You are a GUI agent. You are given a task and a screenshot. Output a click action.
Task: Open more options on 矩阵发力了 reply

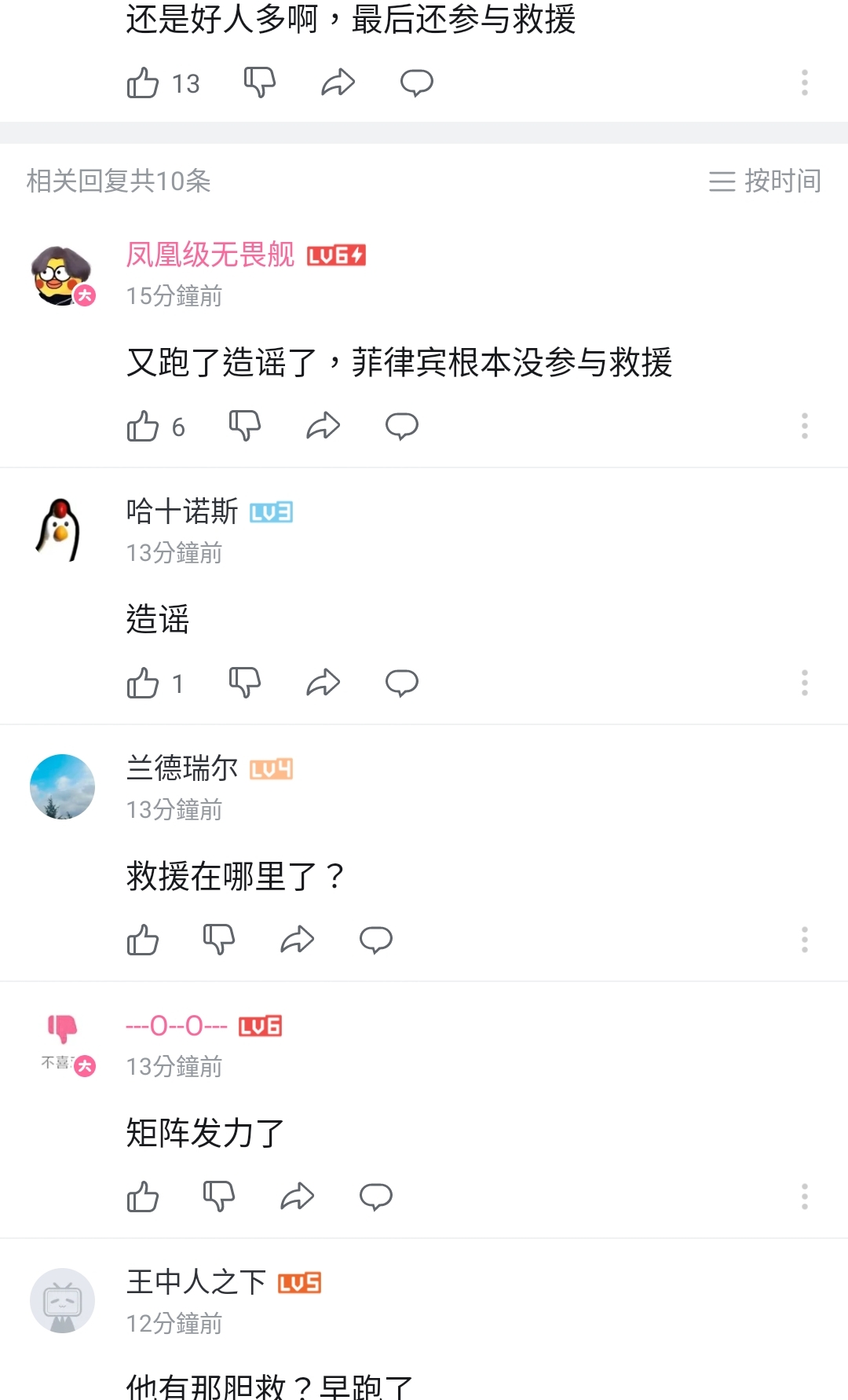(805, 1197)
